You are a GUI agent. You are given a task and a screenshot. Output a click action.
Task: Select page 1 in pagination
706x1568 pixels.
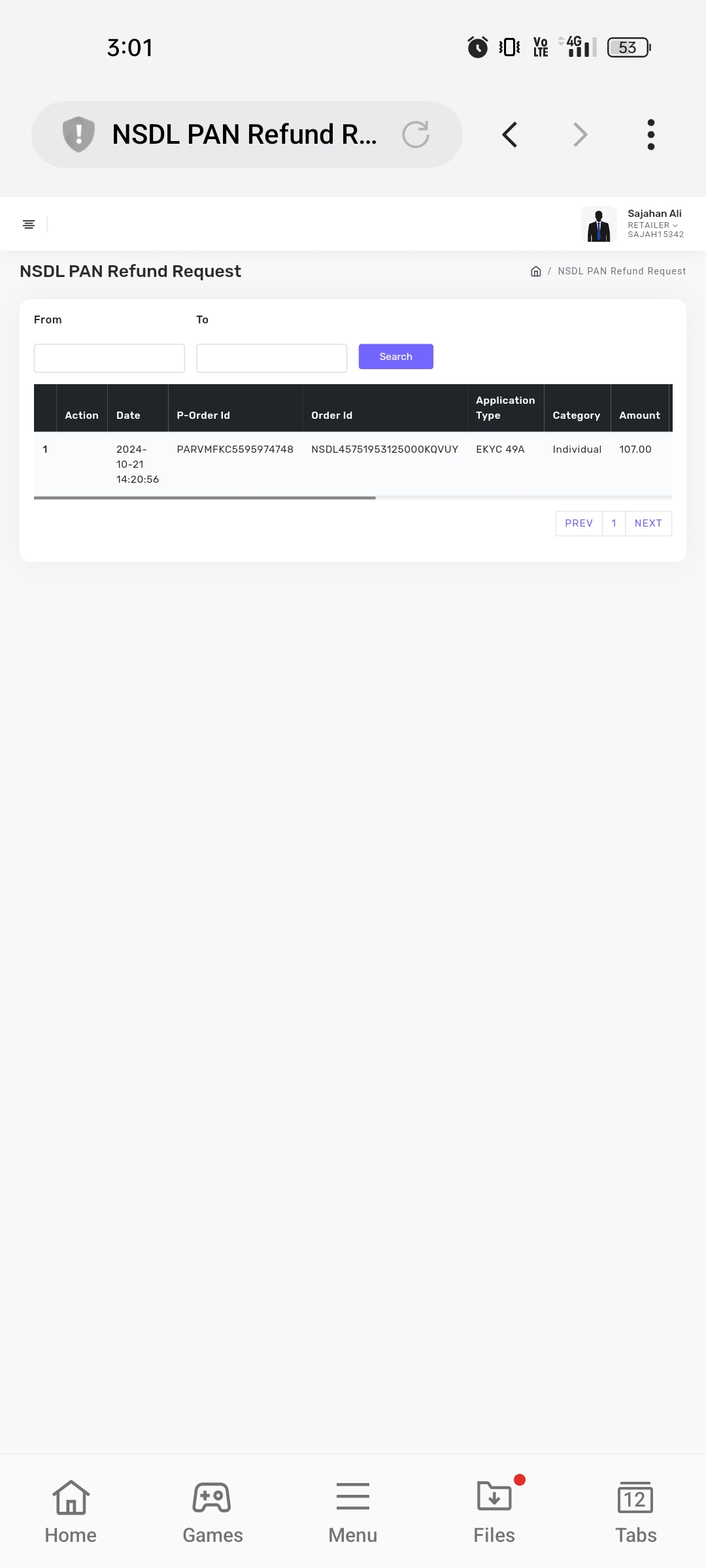pyautogui.click(x=614, y=523)
